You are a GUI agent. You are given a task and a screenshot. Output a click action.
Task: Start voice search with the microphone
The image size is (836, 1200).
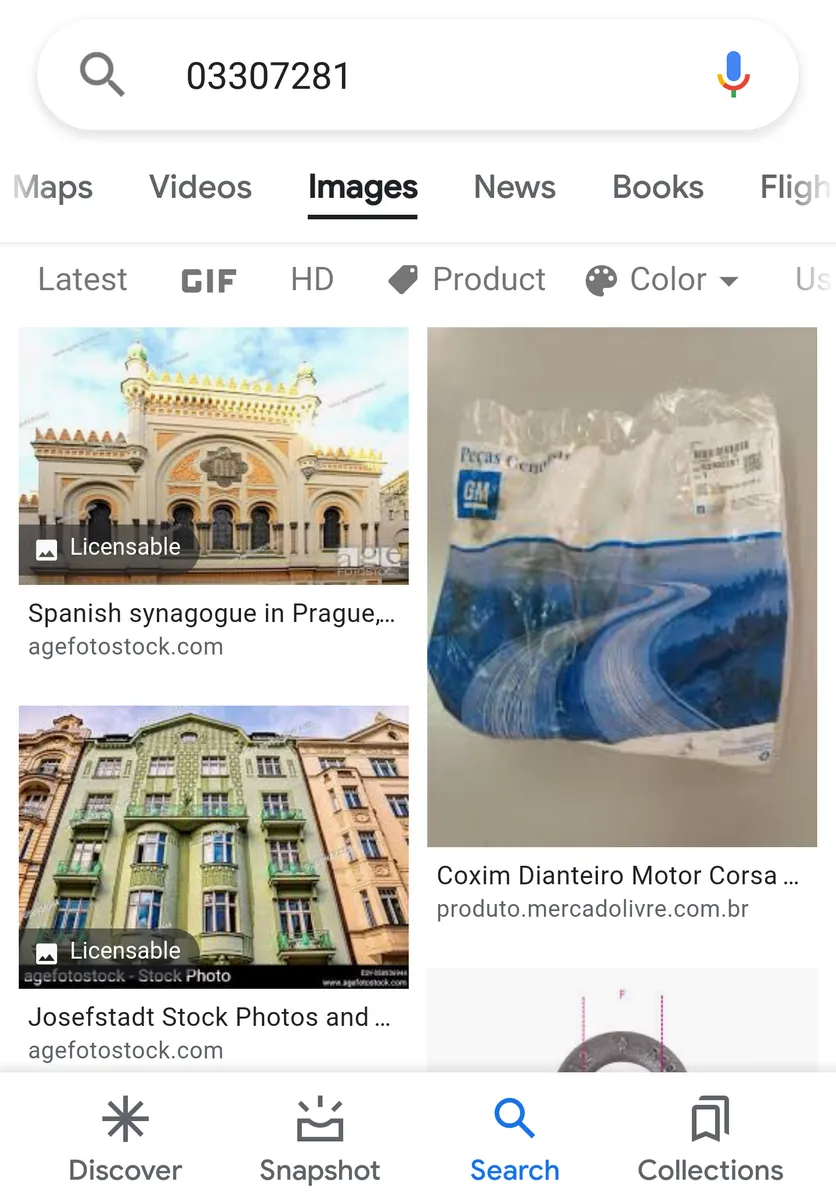[733, 75]
